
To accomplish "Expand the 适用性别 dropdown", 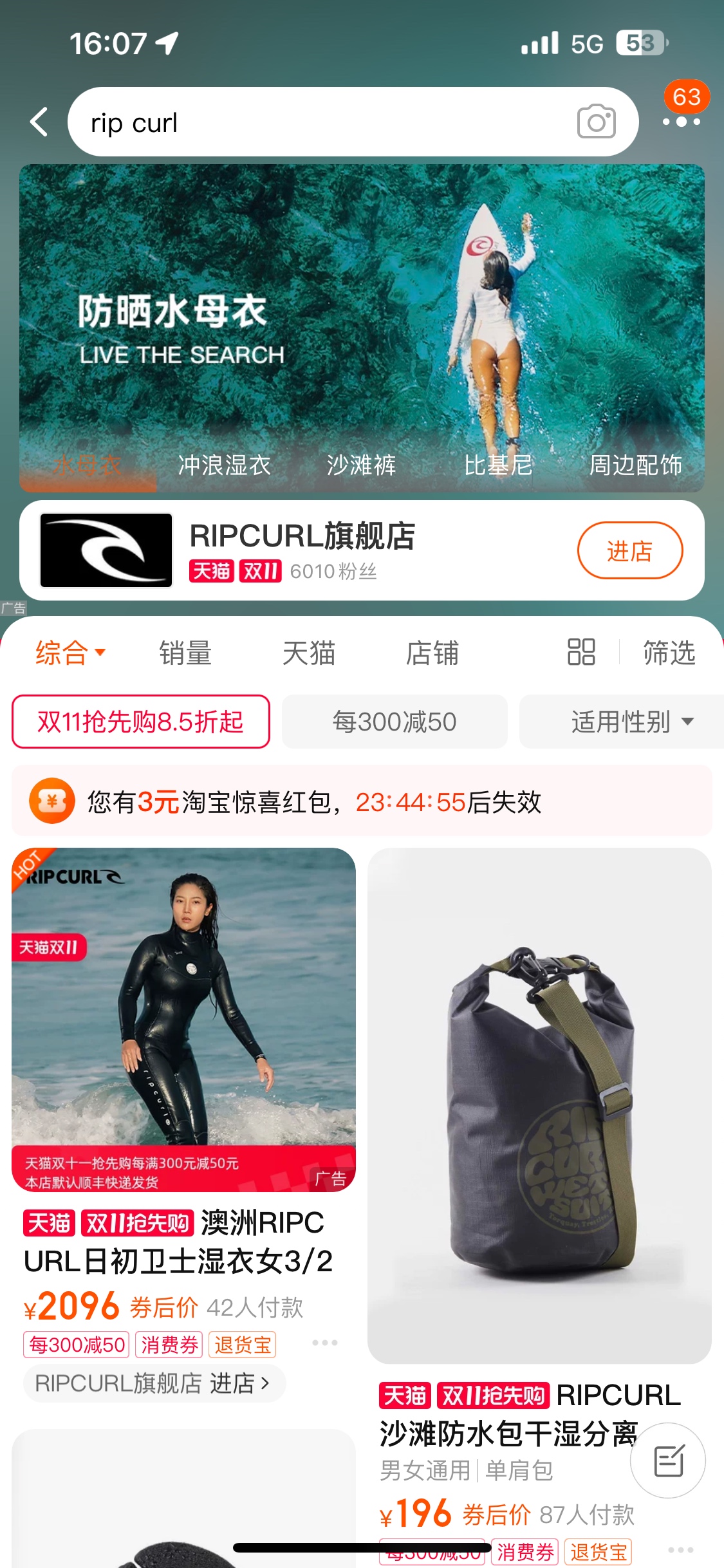I will point(631,722).
